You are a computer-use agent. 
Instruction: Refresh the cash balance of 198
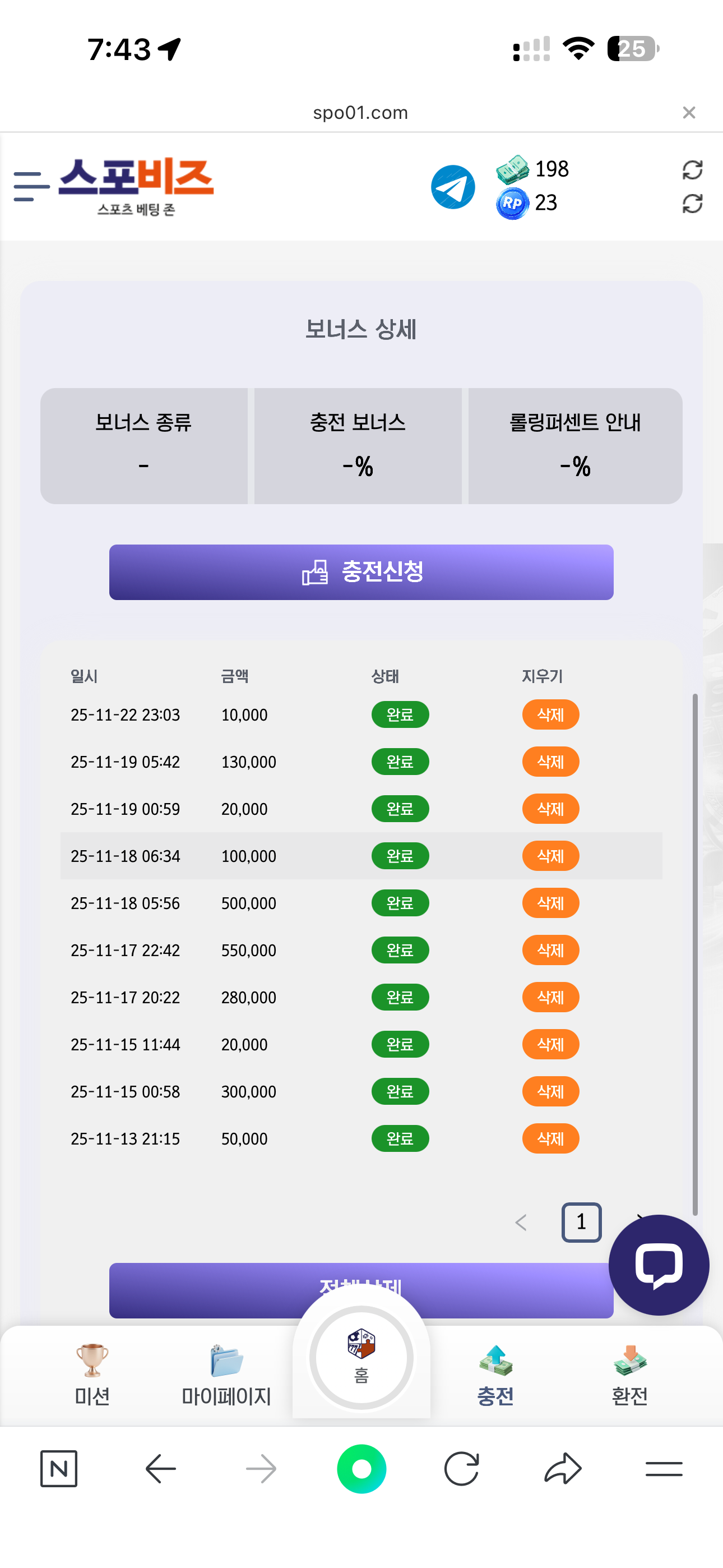coord(692,170)
